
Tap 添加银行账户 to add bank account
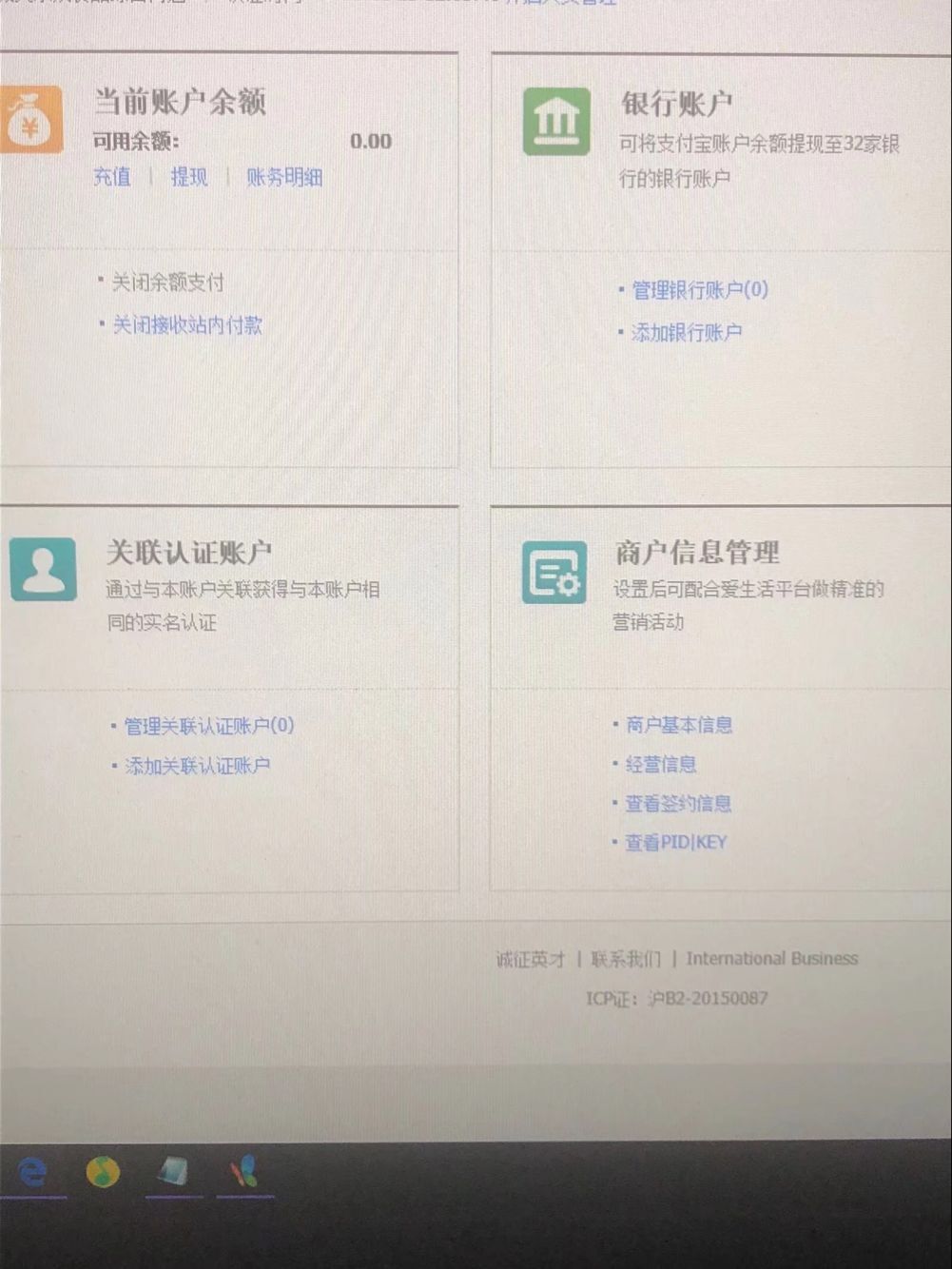click(x=687, y=332)
